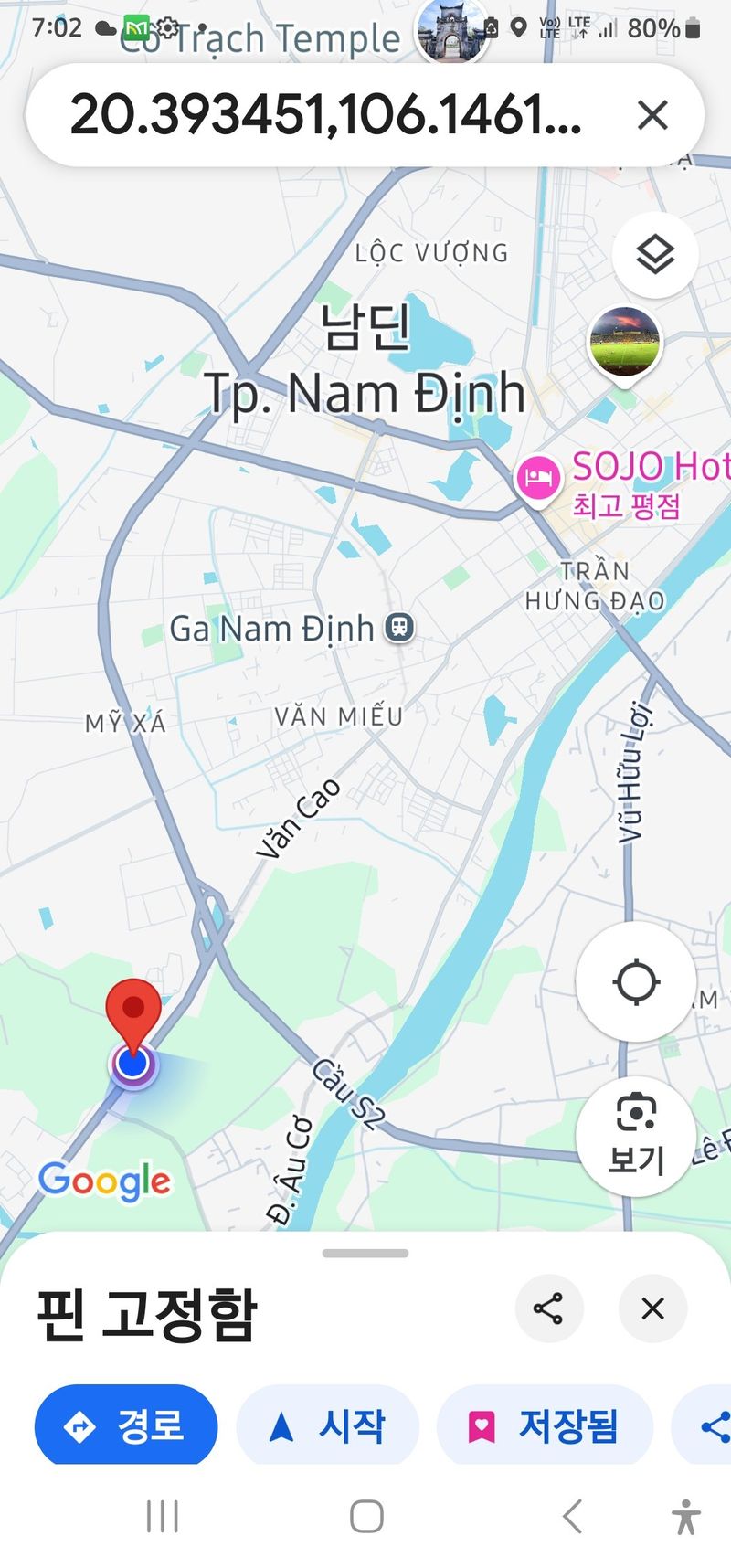Open the SOJO Hotel map marker
Screen dimensions: 731x1568
coord(538,478)
